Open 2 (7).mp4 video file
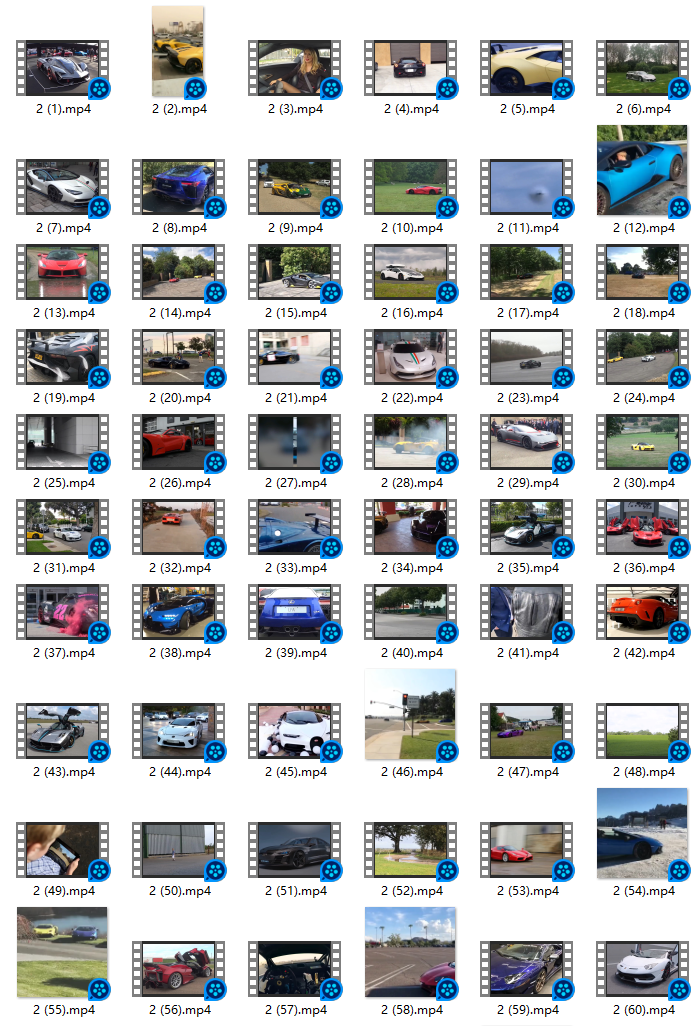This screenshot has height=1026, width=700. point(63,187)
